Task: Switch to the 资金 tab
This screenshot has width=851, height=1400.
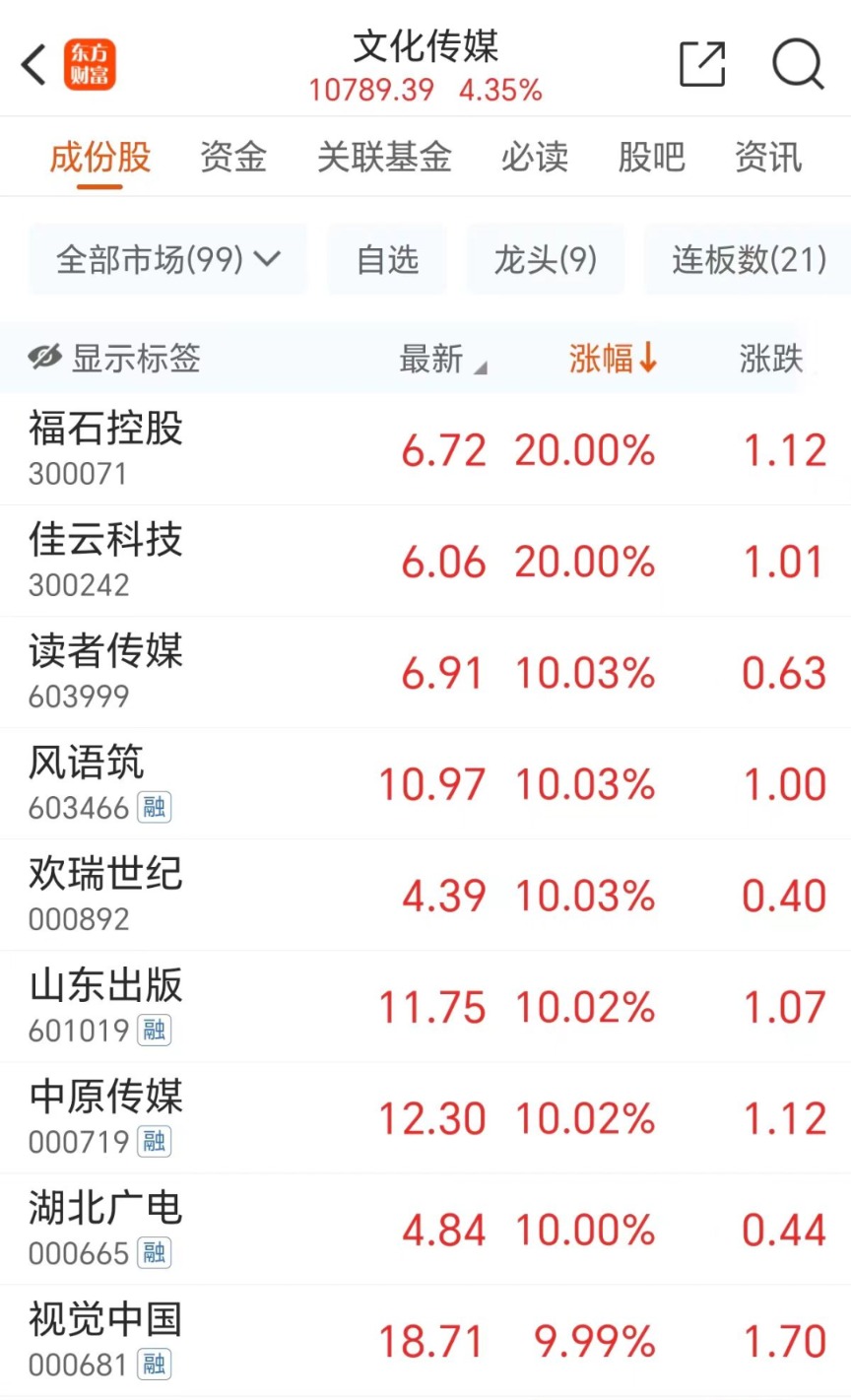Action: (x=233, y=157)
